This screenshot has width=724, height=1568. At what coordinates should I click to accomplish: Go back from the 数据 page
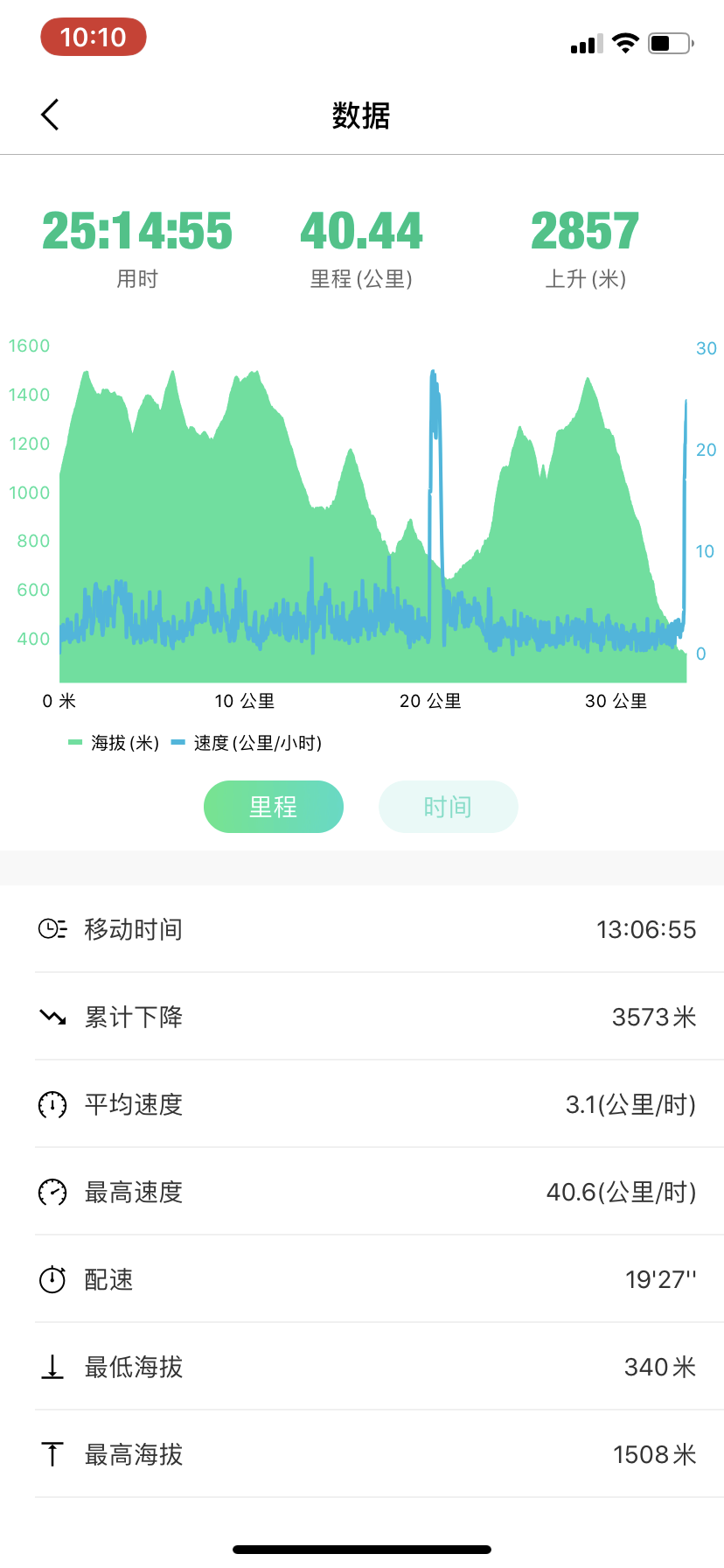(x=50, y=115)
